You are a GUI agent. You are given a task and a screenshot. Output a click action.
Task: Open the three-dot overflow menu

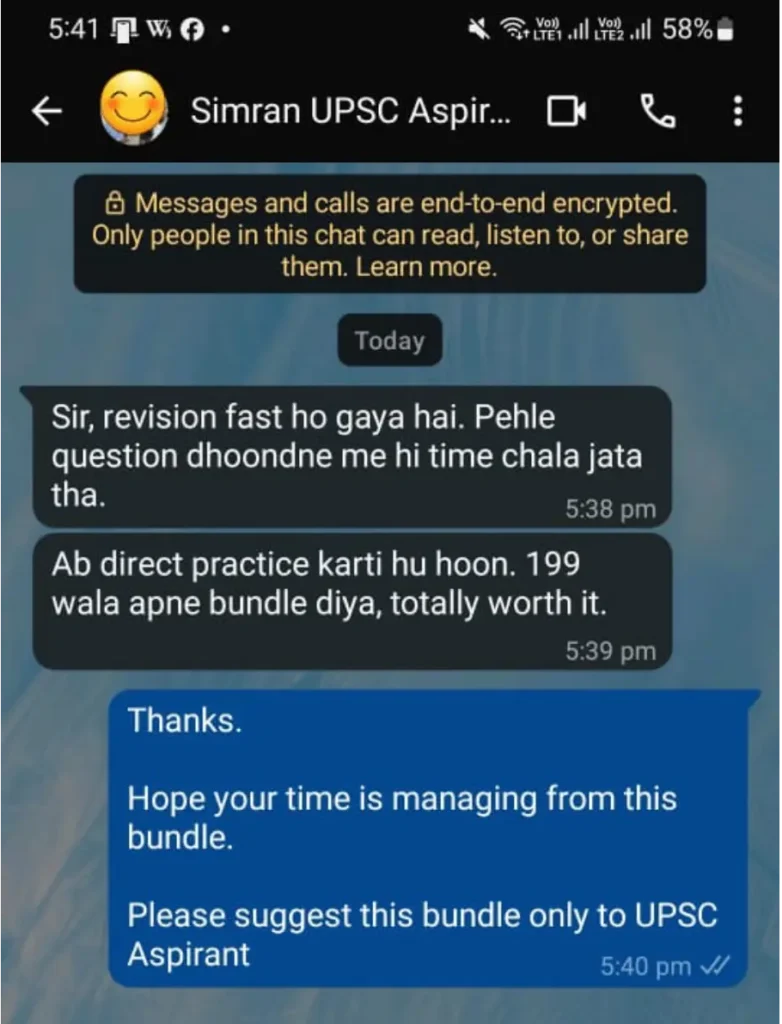[738, 112]
